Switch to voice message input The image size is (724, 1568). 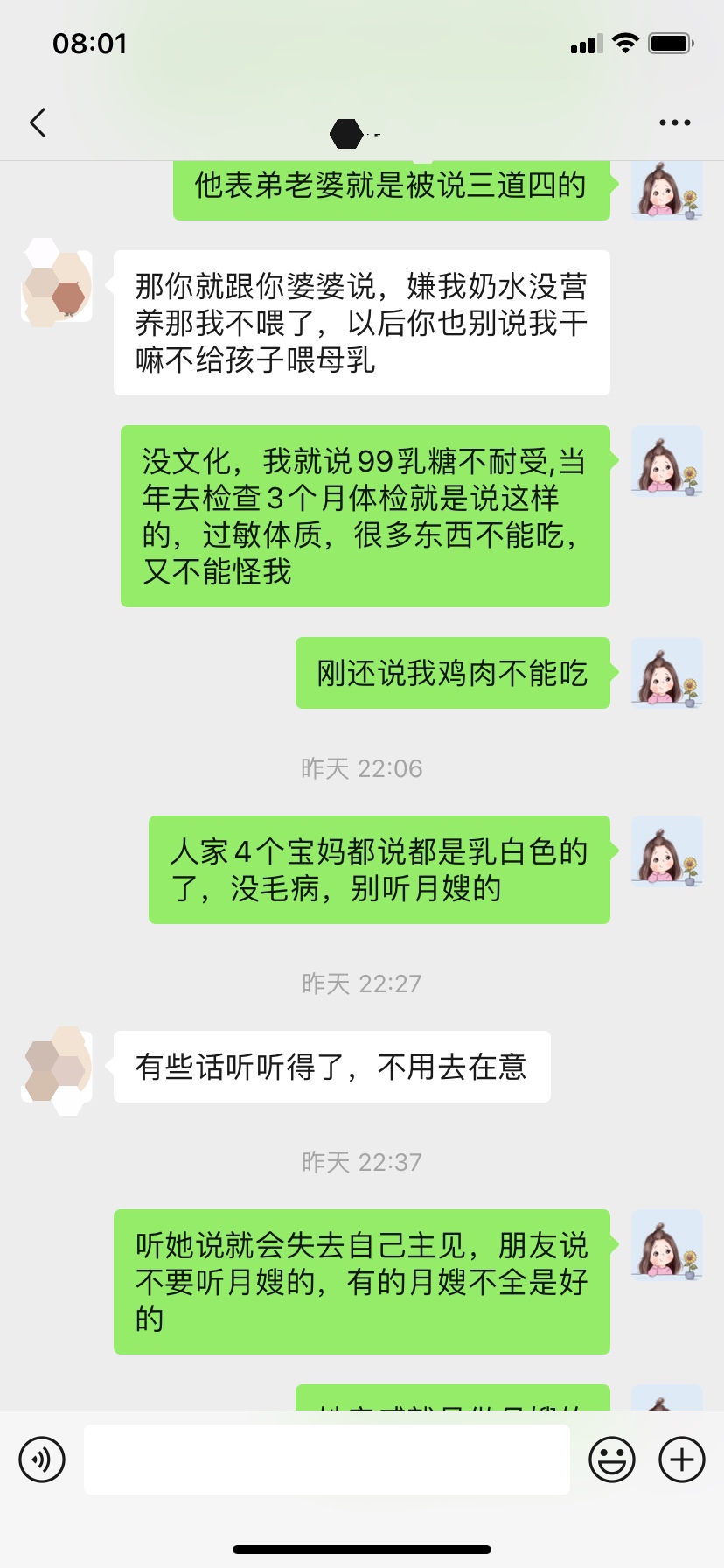tap(42, 1459)
